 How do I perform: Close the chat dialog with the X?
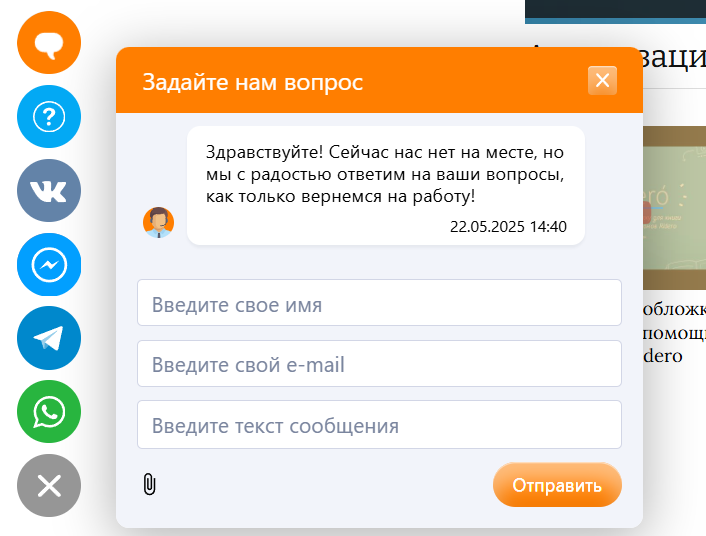pos(602,81)
